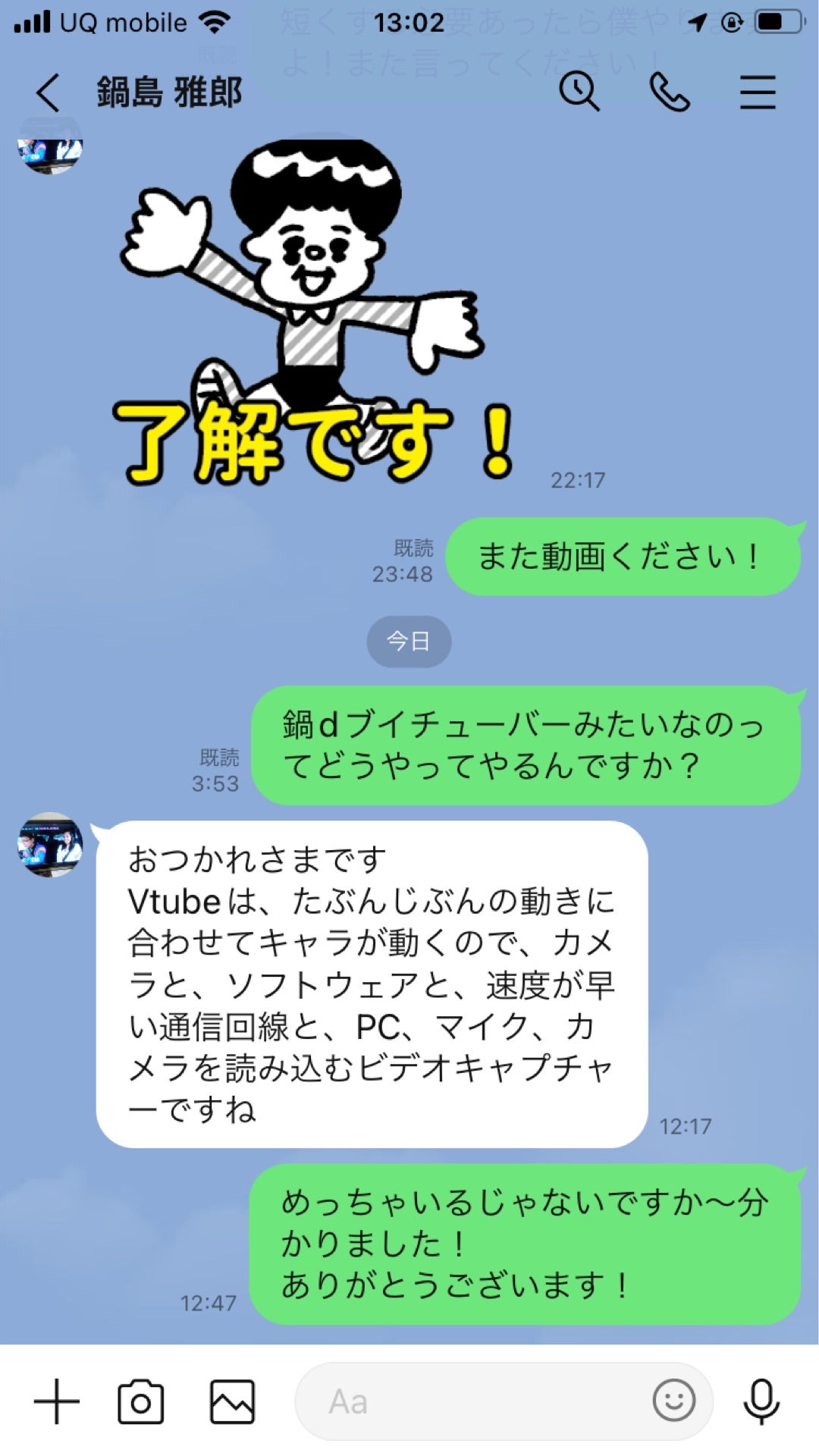Start a voice call with 鍋島 雅郎

(x=670, y=93)
